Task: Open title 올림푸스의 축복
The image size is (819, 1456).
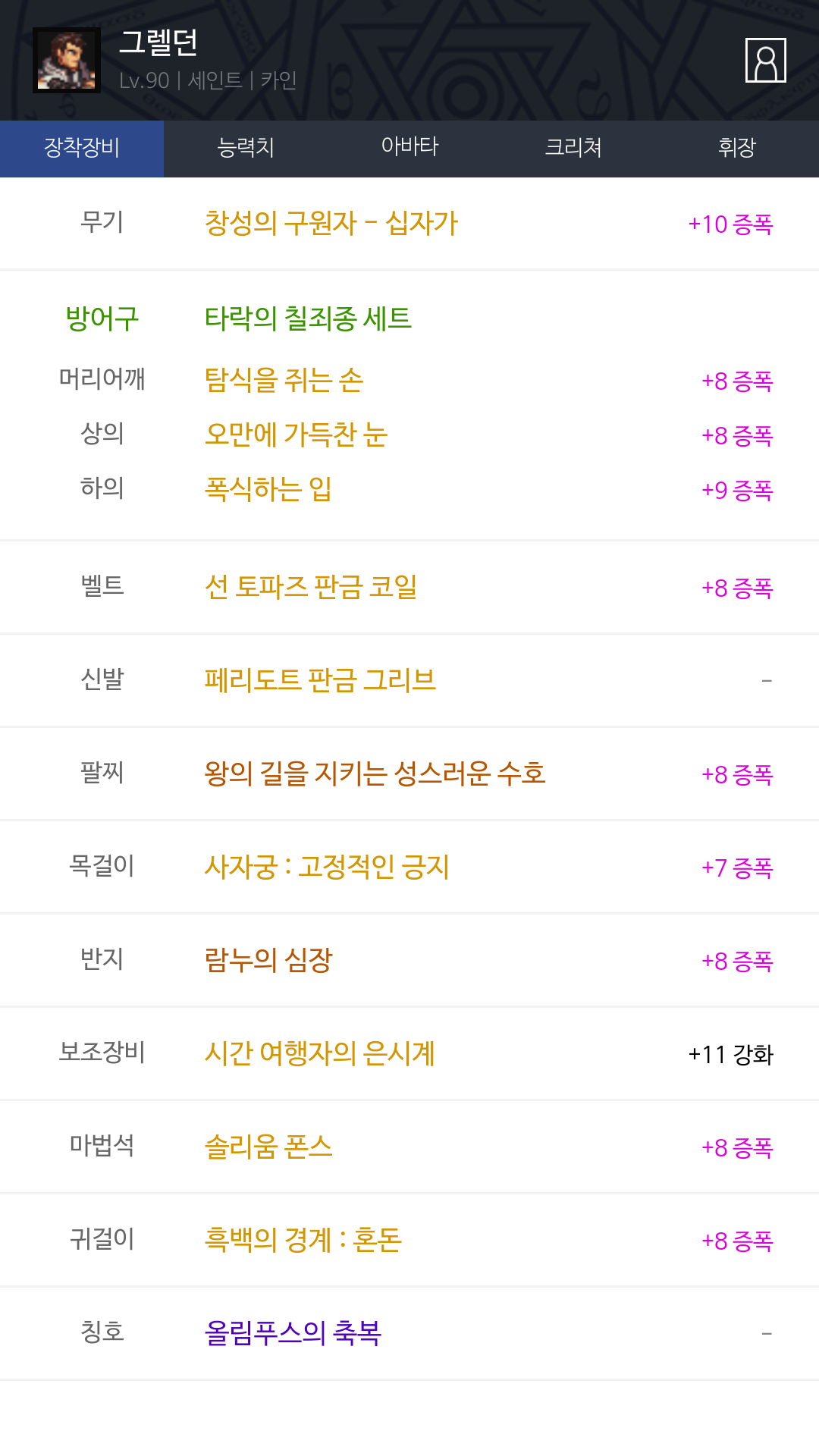Action: click(x=293, y=1333)
